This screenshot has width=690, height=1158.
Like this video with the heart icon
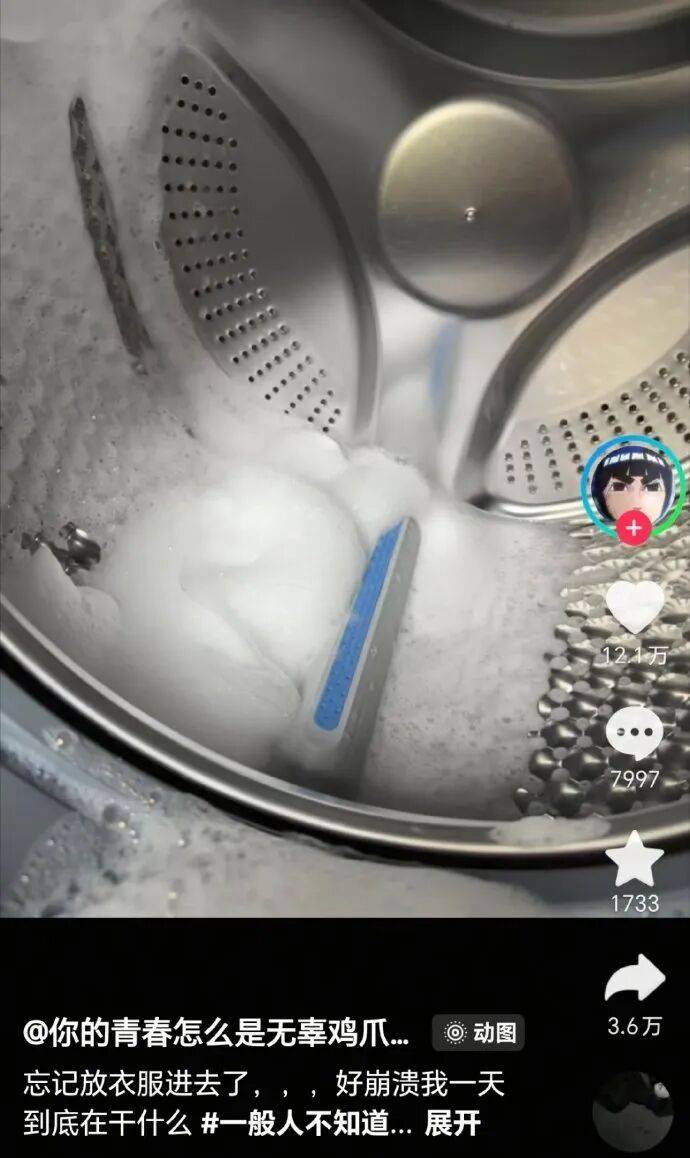coord(635,607)
